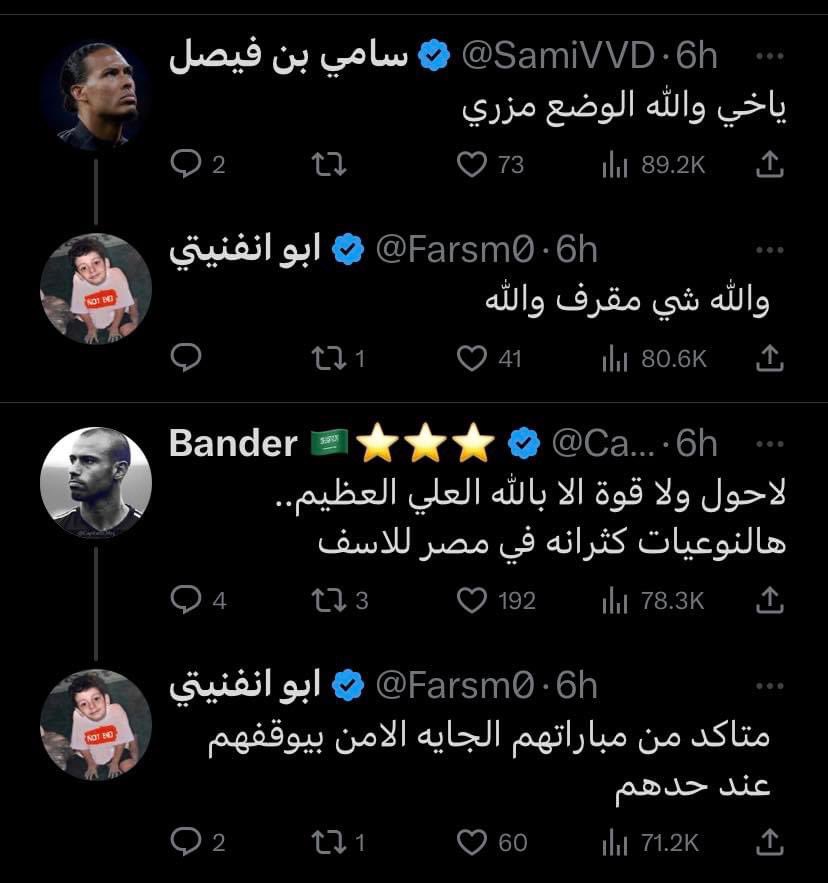
Task: Open the overflow menu on @Farsm0's 71.2K-view reply
Action: (x=768, y=686)
